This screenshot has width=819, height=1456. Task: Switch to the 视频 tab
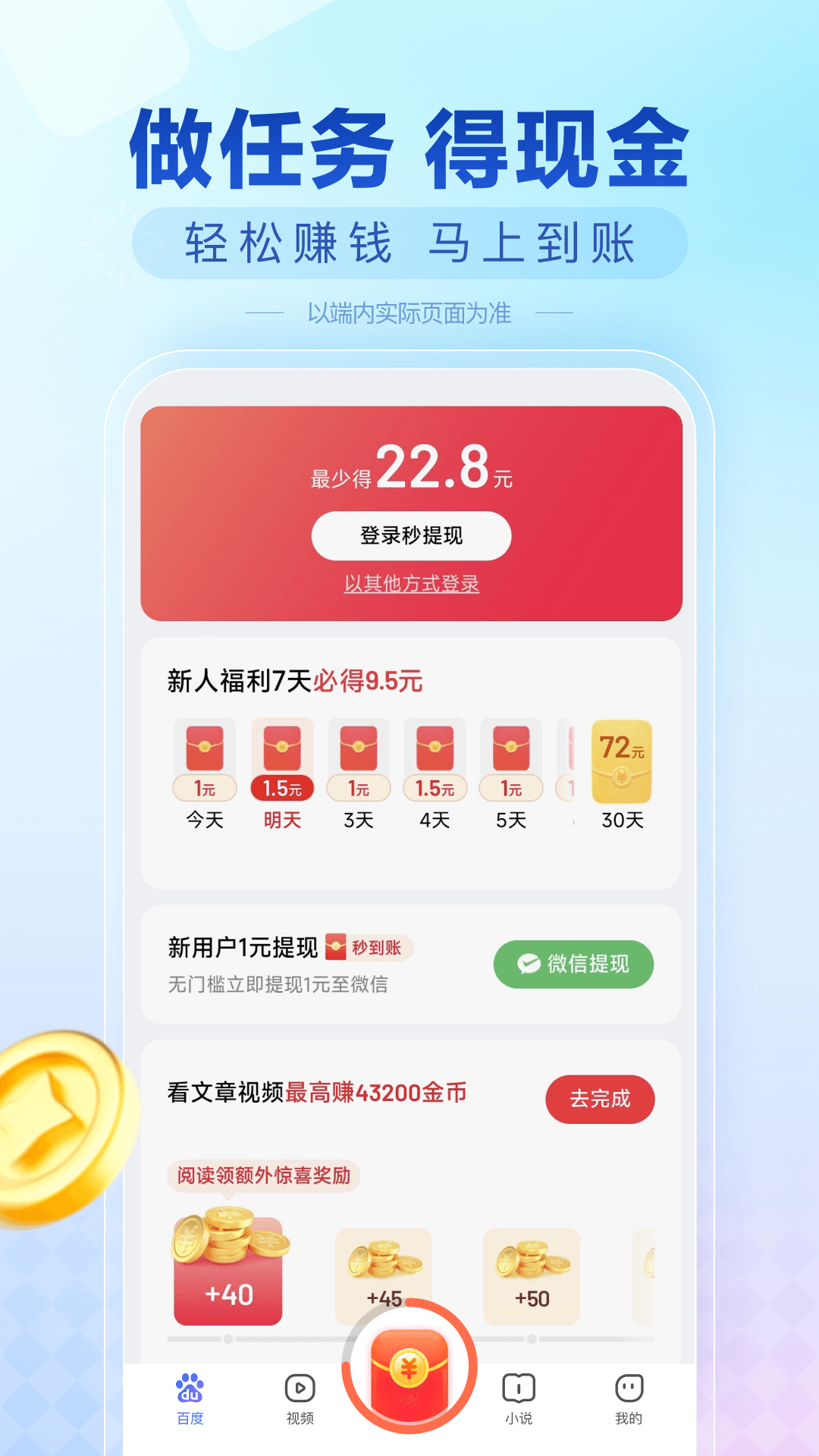click(298, 1394)
